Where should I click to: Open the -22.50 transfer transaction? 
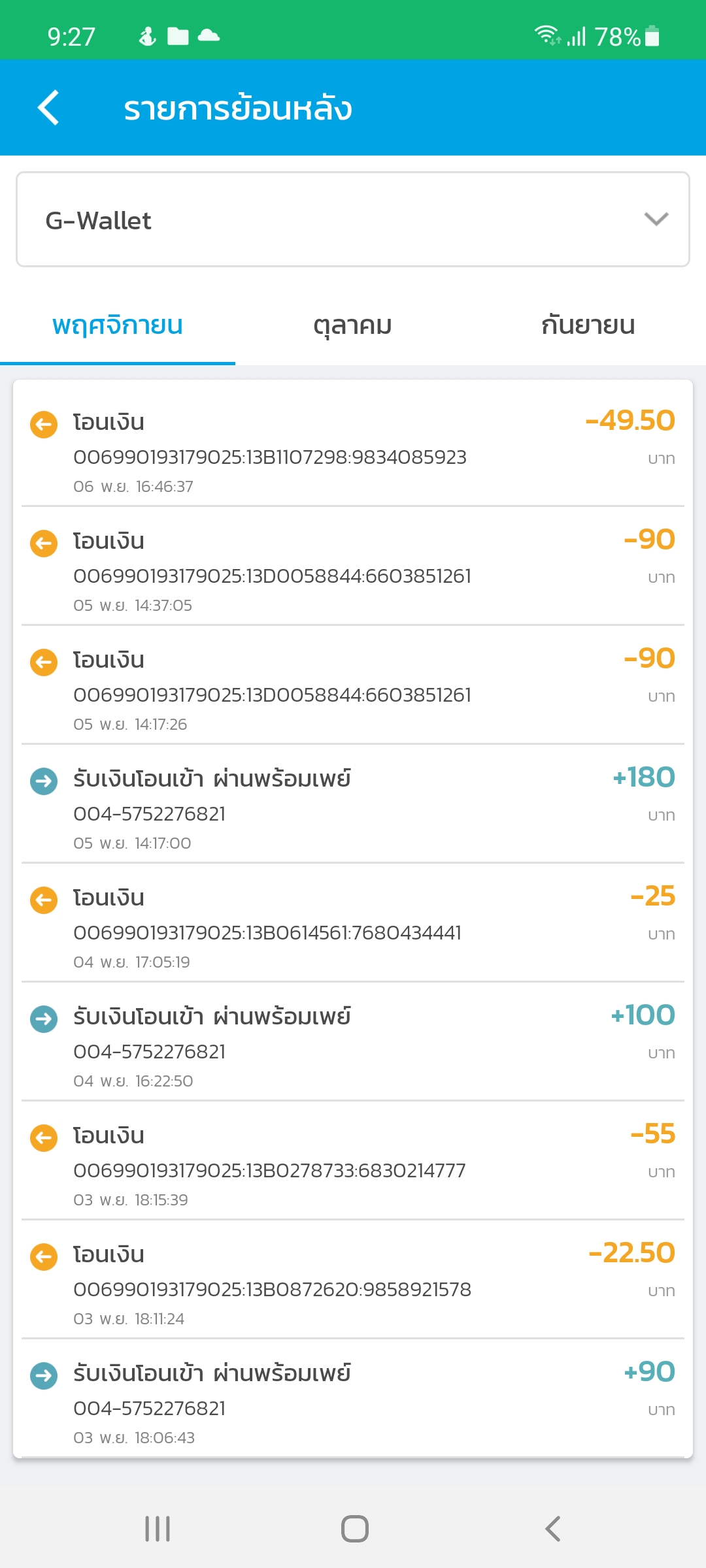(353, 1279)
